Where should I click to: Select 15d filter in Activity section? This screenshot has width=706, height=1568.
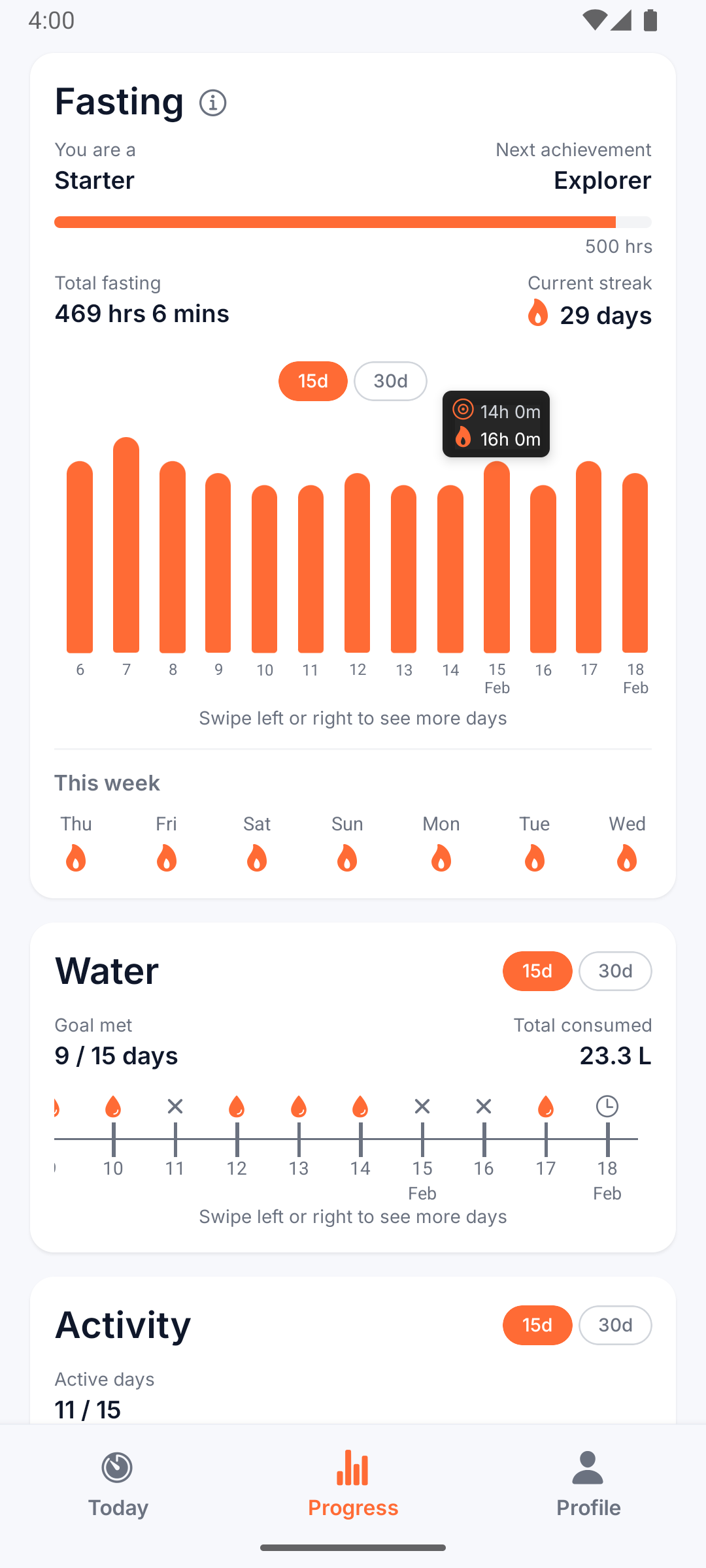pos(537,1325)
